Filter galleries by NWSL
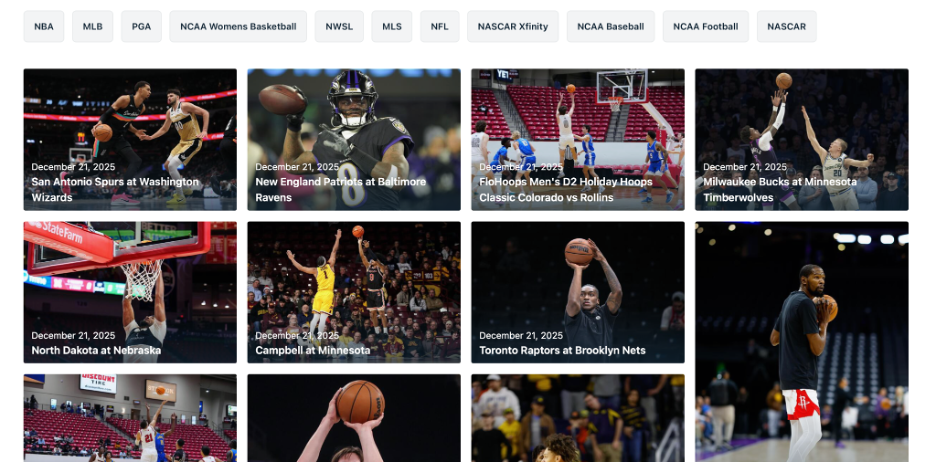 coord(339,26)
